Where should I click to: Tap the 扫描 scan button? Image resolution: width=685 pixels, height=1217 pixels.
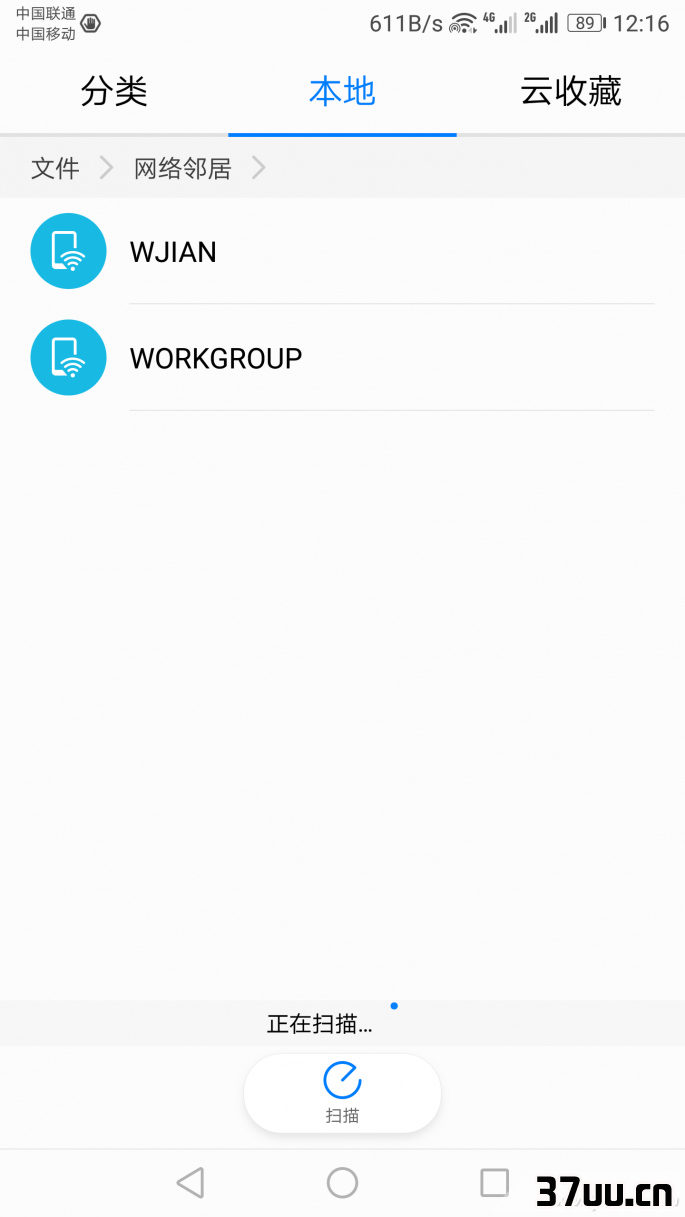tap(342, 1093)
